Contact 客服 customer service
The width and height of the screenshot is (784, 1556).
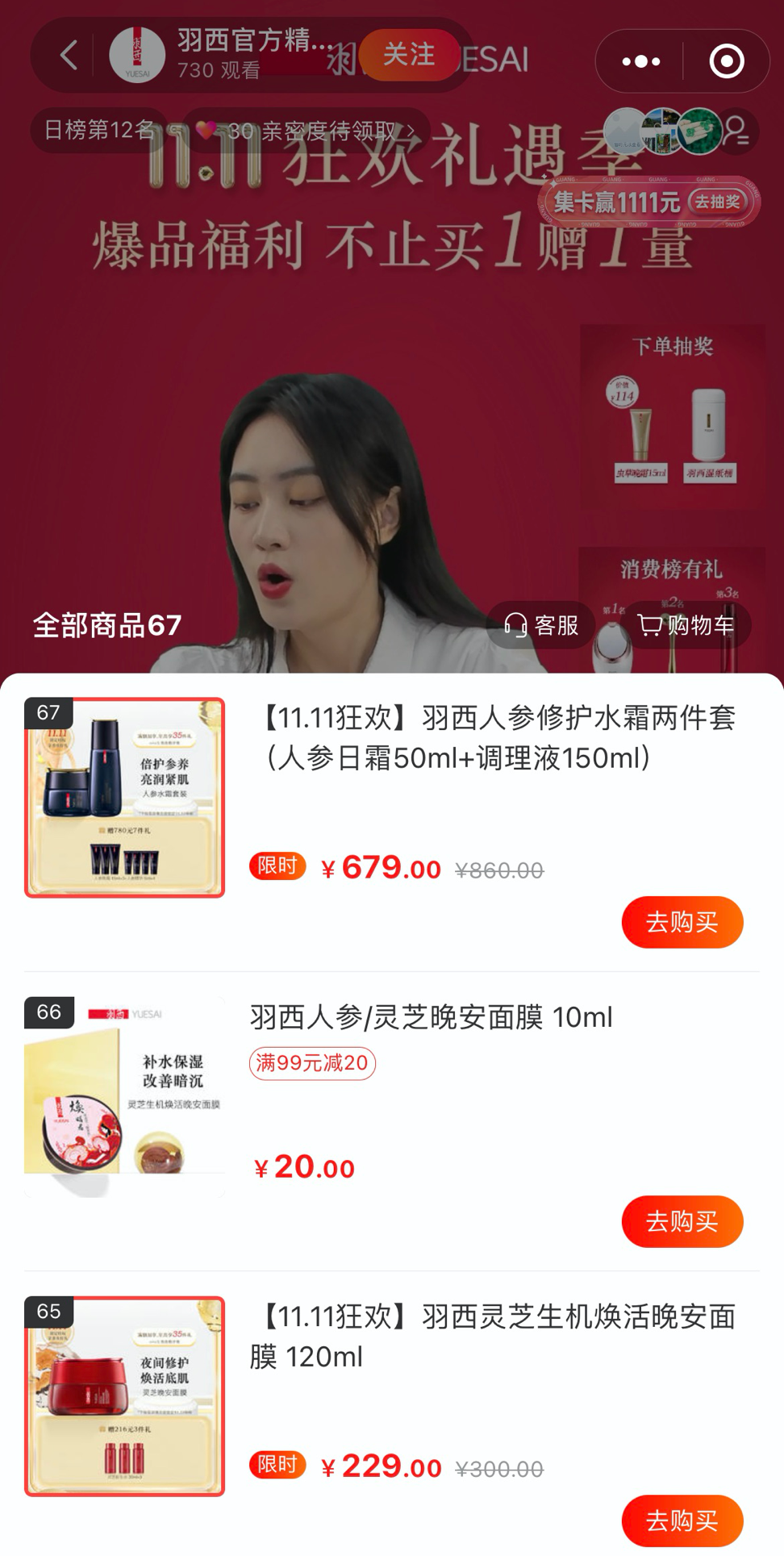pos(541,625)
